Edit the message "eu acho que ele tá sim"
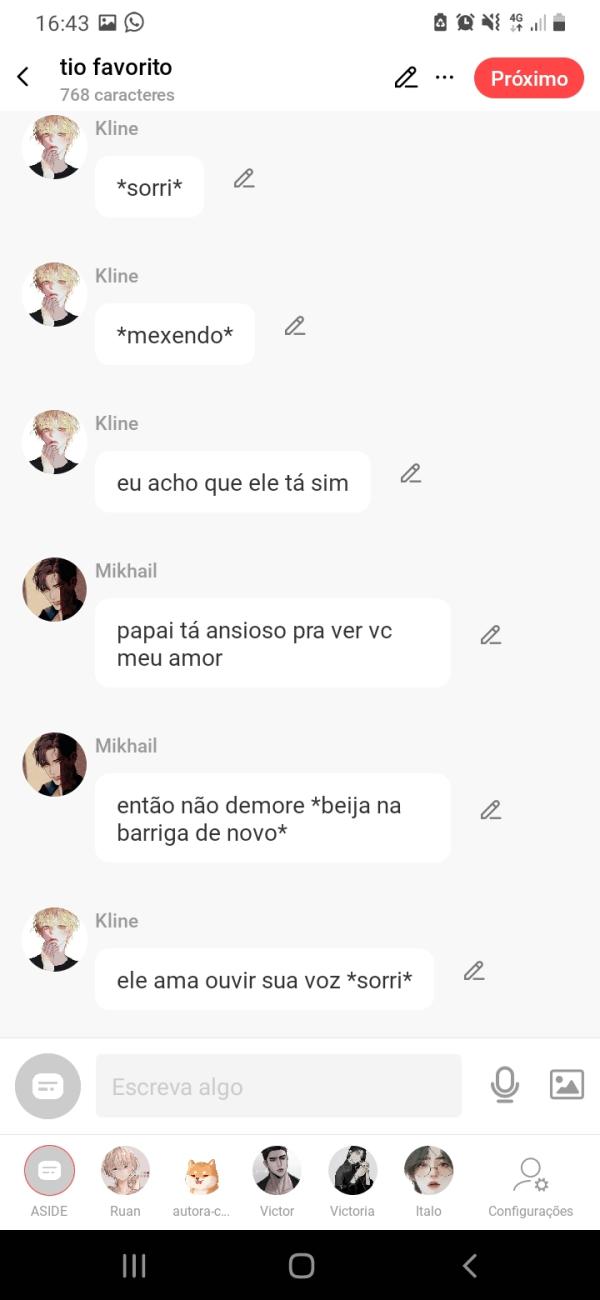Viewport: 600px width, 1300px height. [410, 474]
